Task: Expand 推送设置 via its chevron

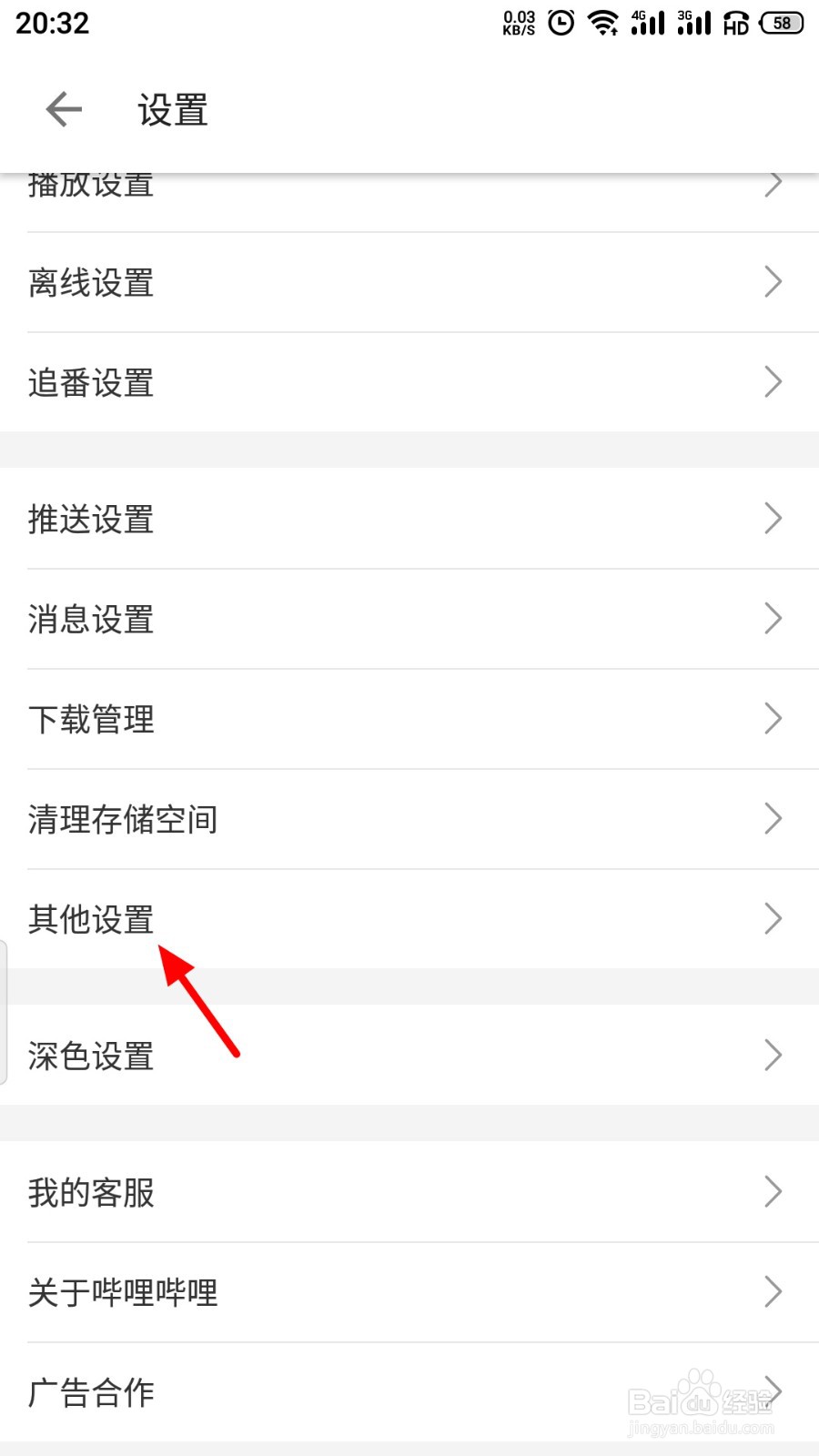Action: [773, 519]
